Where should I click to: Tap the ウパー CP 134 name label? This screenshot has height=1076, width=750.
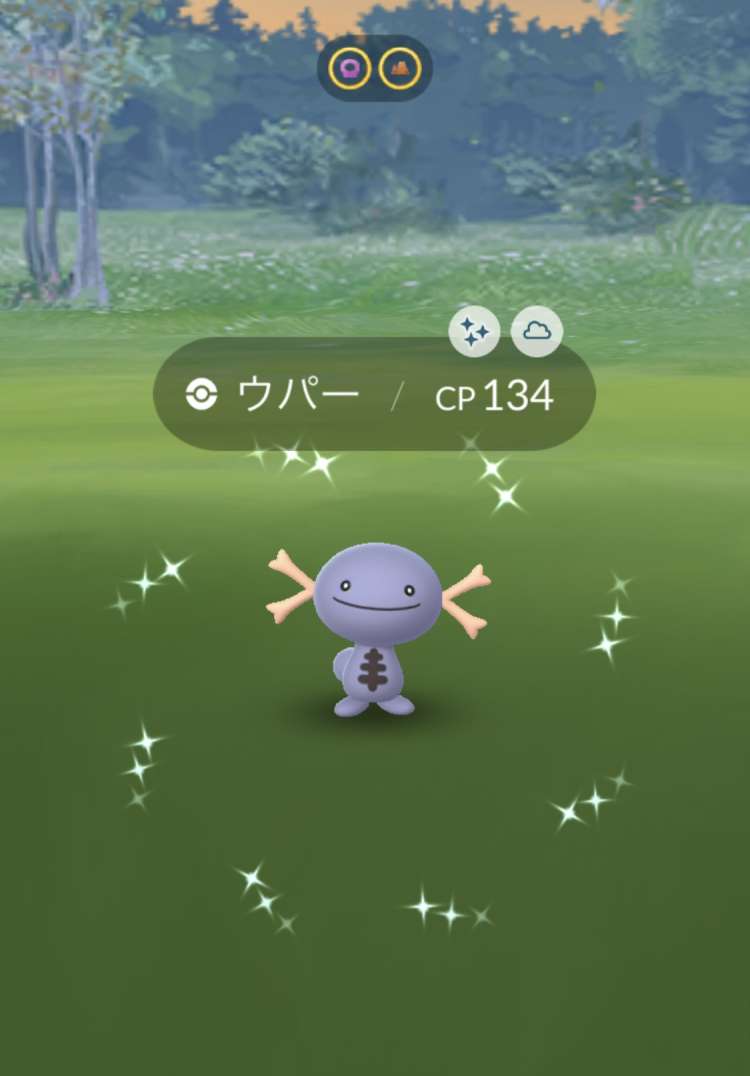373,396
